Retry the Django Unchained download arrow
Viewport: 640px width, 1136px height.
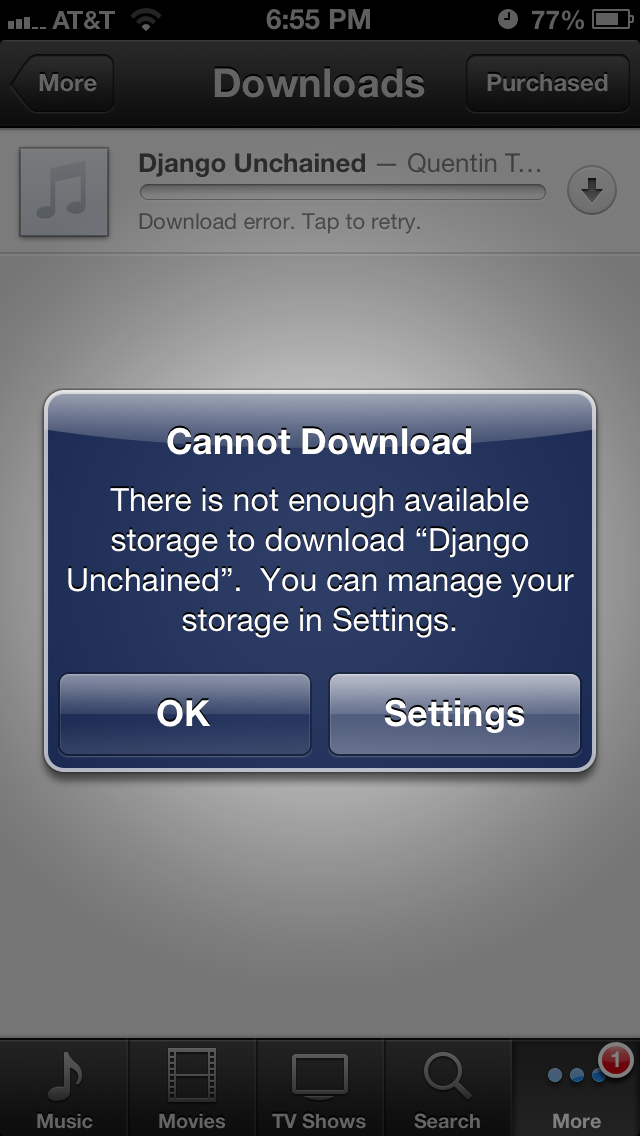[592, 190]
